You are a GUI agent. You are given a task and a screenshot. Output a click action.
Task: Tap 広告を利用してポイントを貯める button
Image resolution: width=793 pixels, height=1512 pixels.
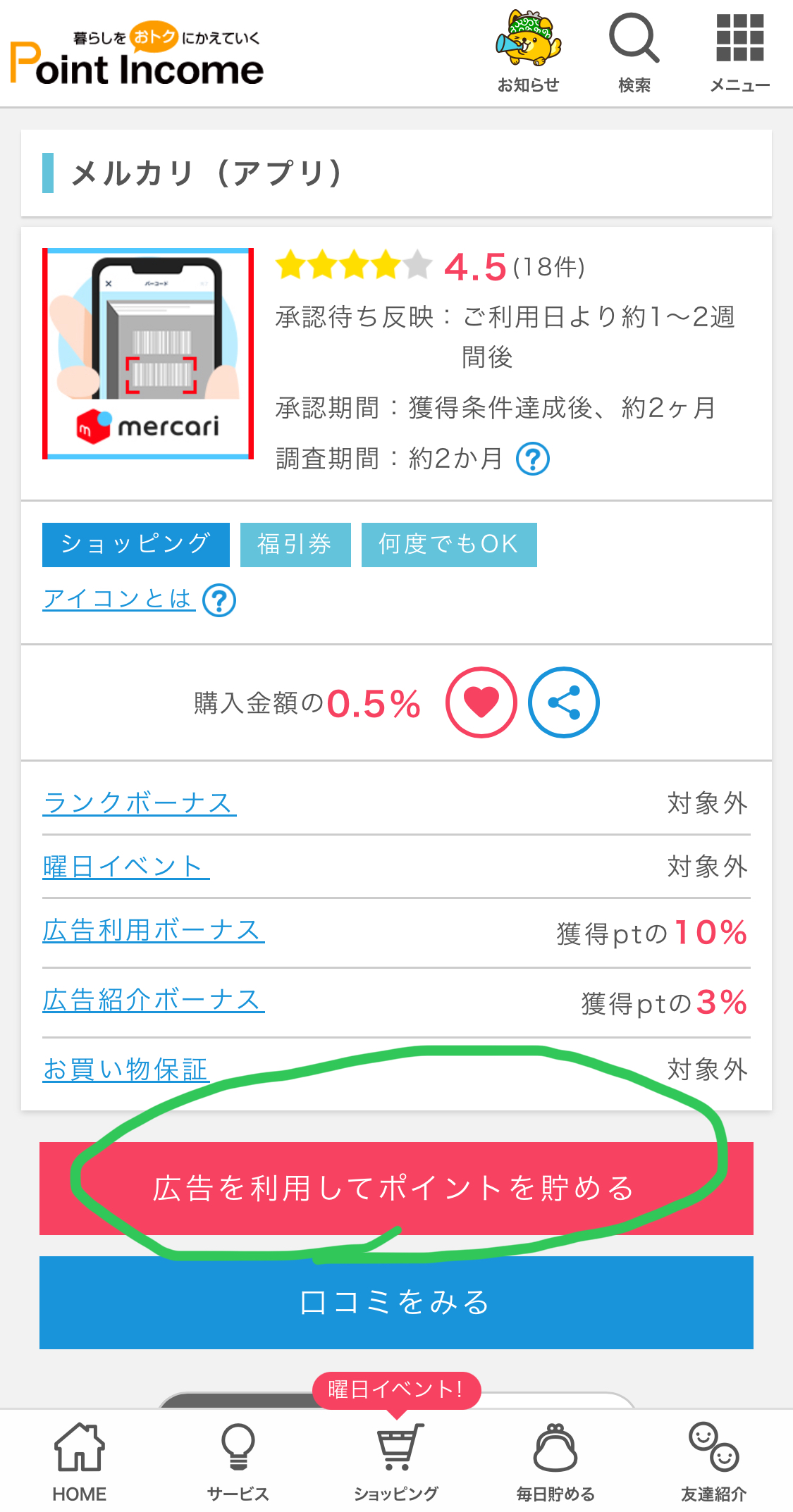coord(396,1189)
